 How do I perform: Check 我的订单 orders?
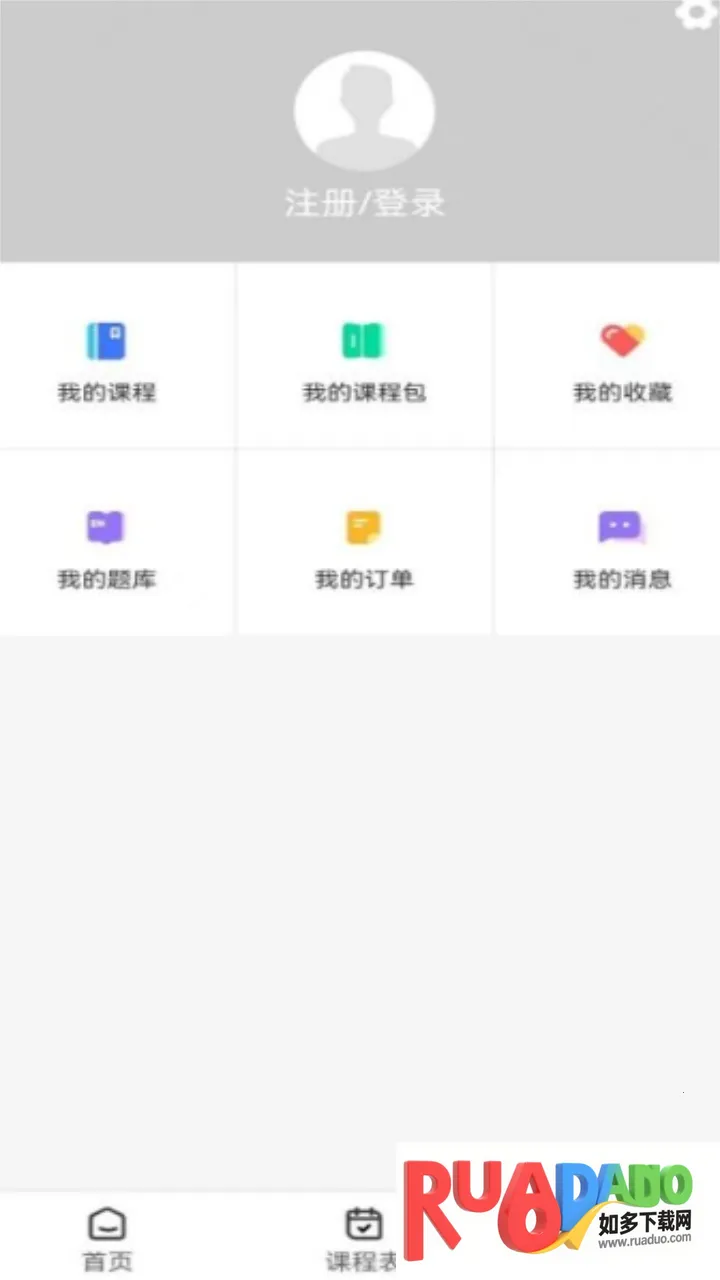click(364, 547)
